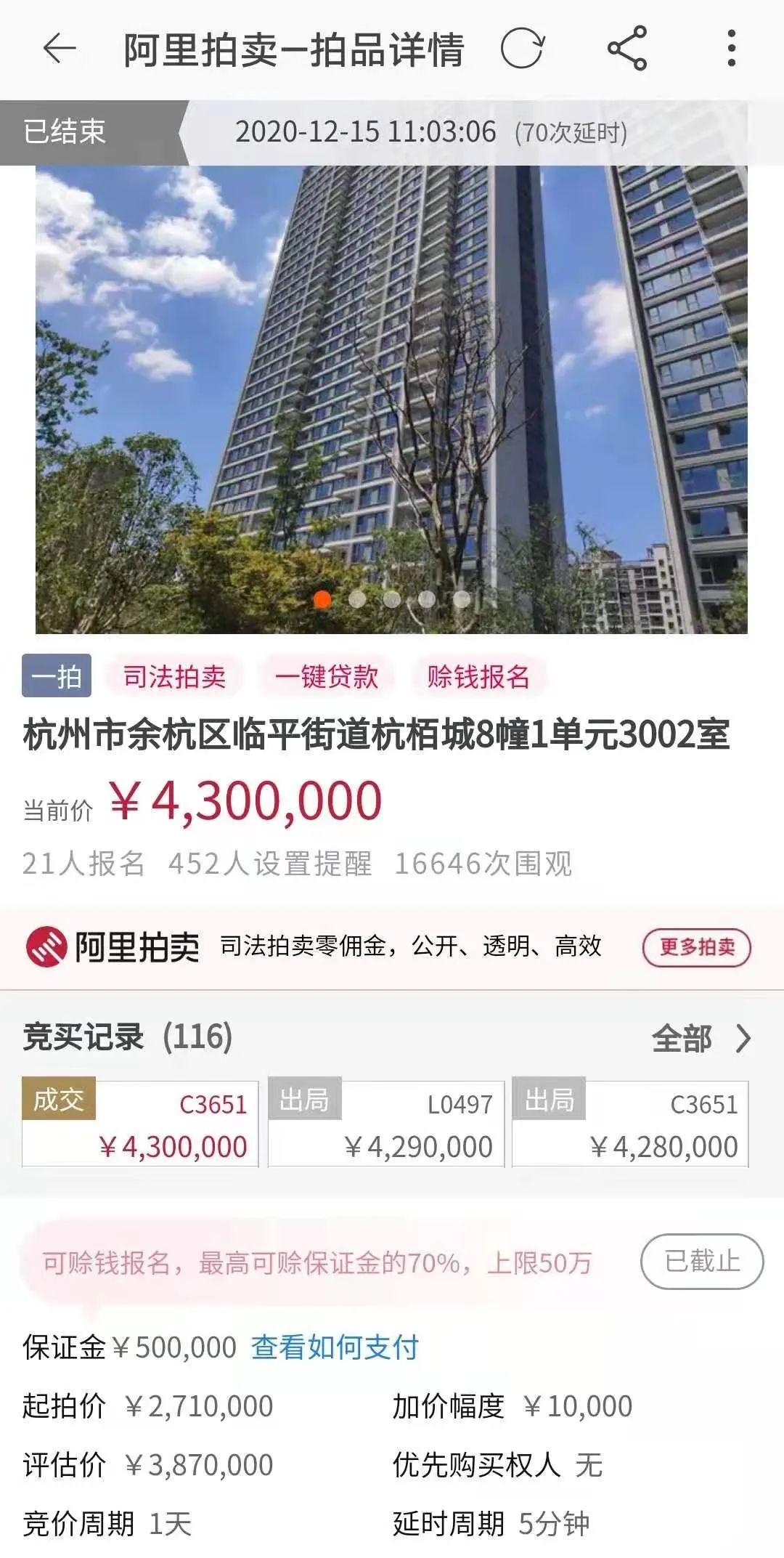Open the property photo gallery
This screenshot has width=784, height=1558.
click(x=391, y=399)
